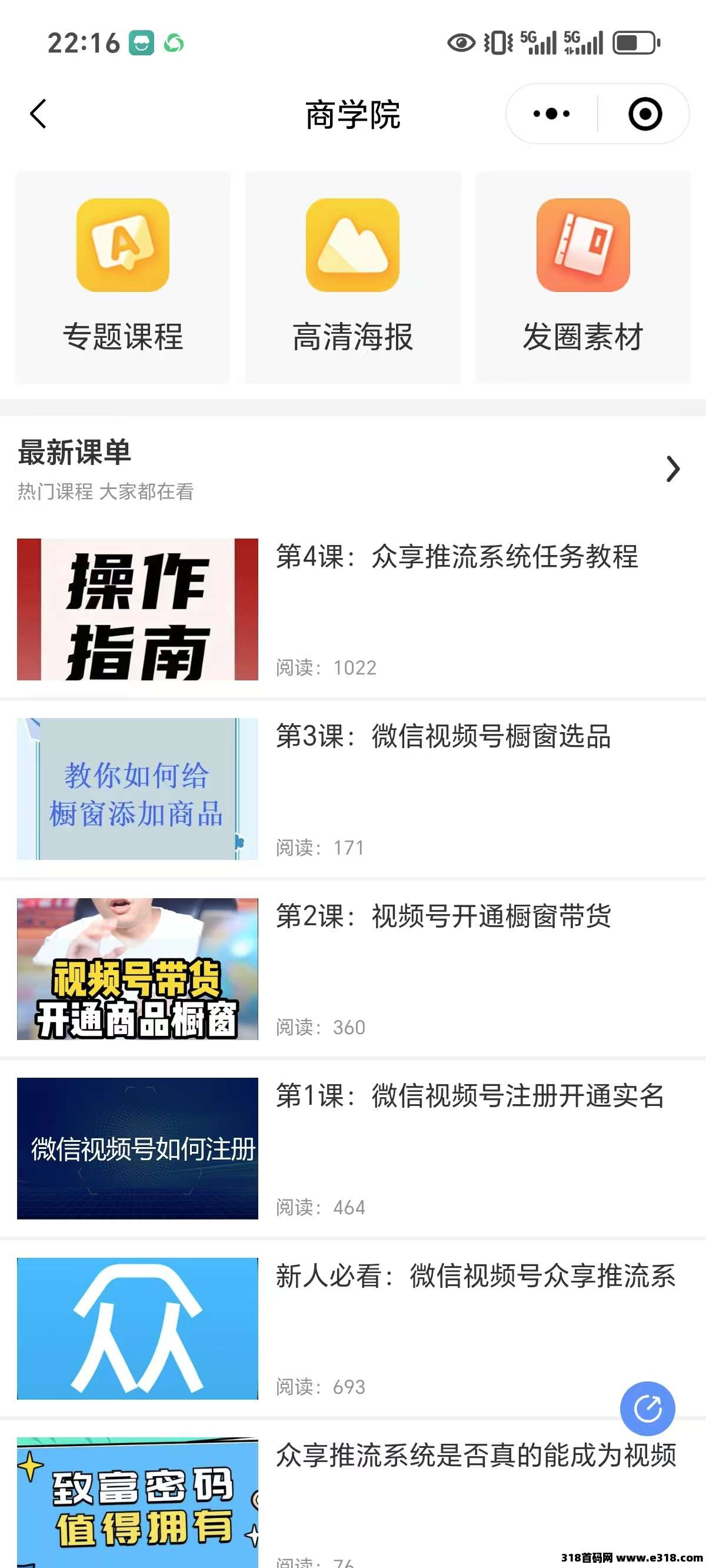The width and height of the screenshot is (706, 1568).
Task: Expand 最新课单 list with the chevron
Action: tap(672, 469)
